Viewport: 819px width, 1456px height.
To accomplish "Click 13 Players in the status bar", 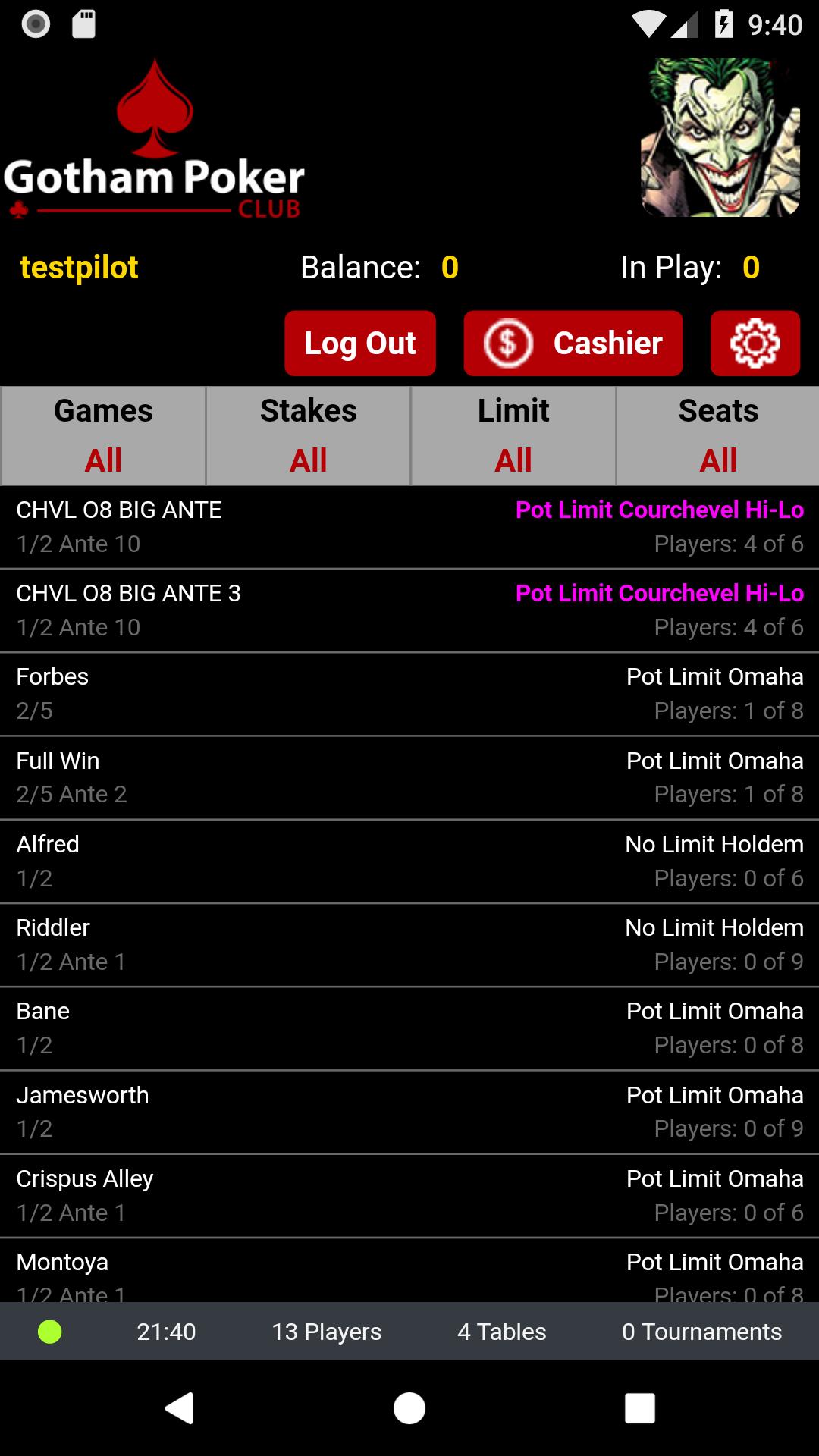I will tap(326, 1332).
